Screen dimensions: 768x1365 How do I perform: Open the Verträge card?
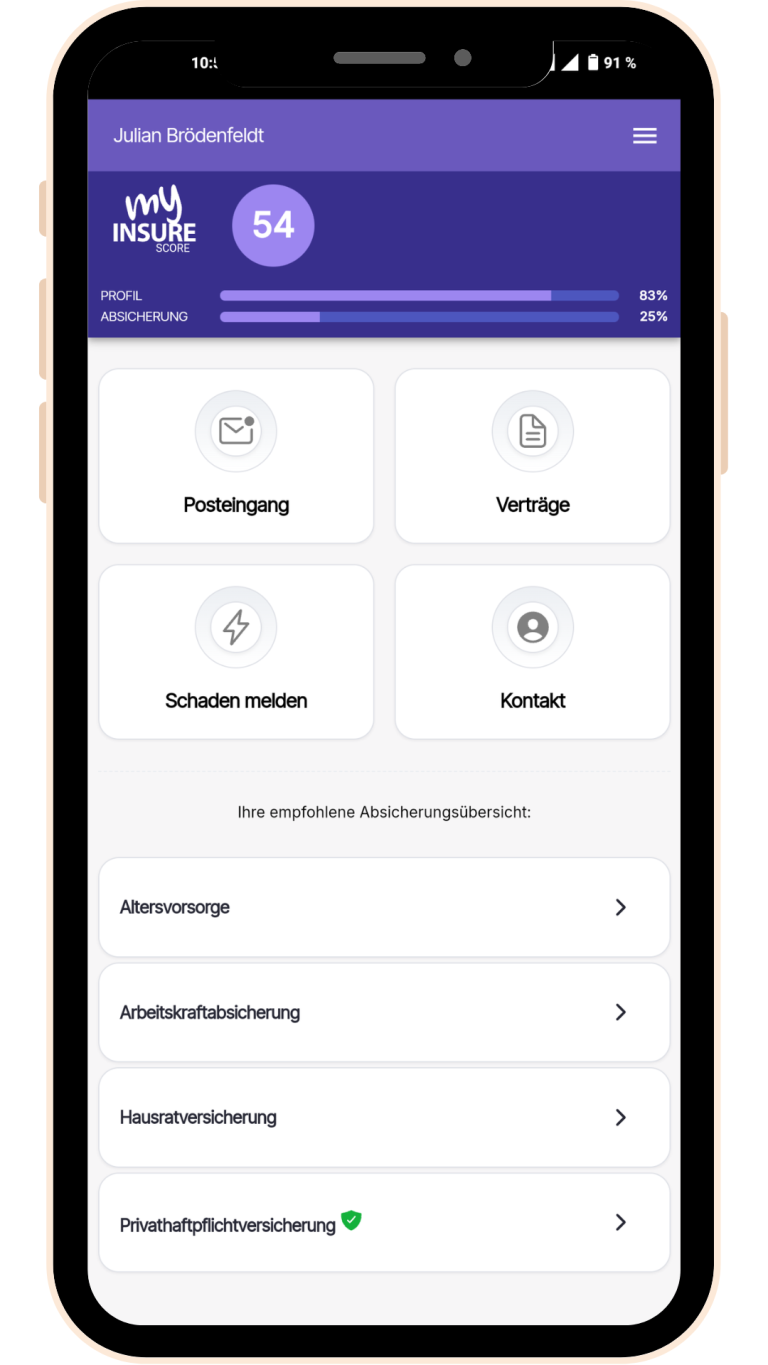[x=532, y=456]
